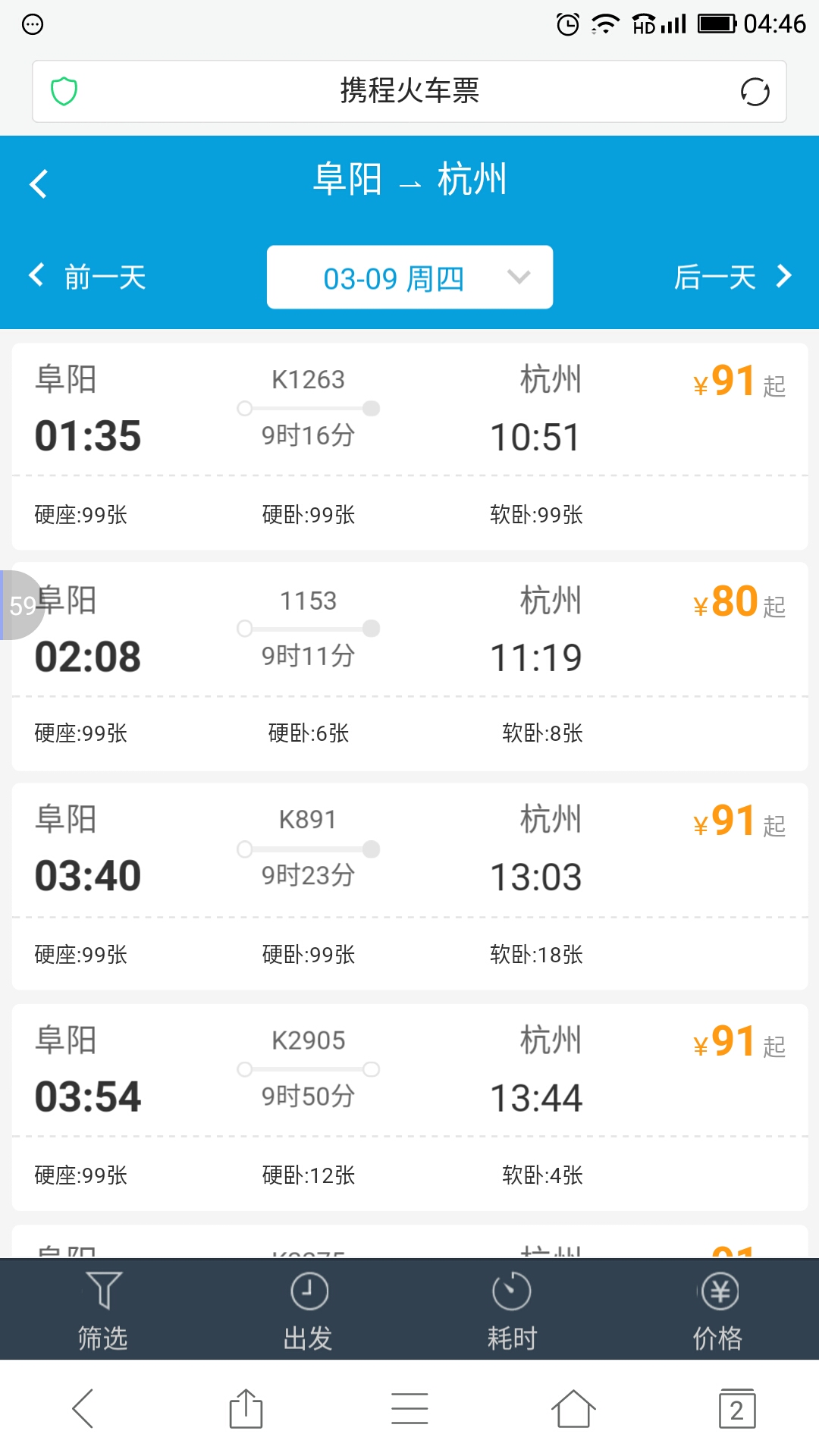This screenshot has width=819, height=1456.
Task: Open train K1263 departing 01:35
Action: point(409,447)
